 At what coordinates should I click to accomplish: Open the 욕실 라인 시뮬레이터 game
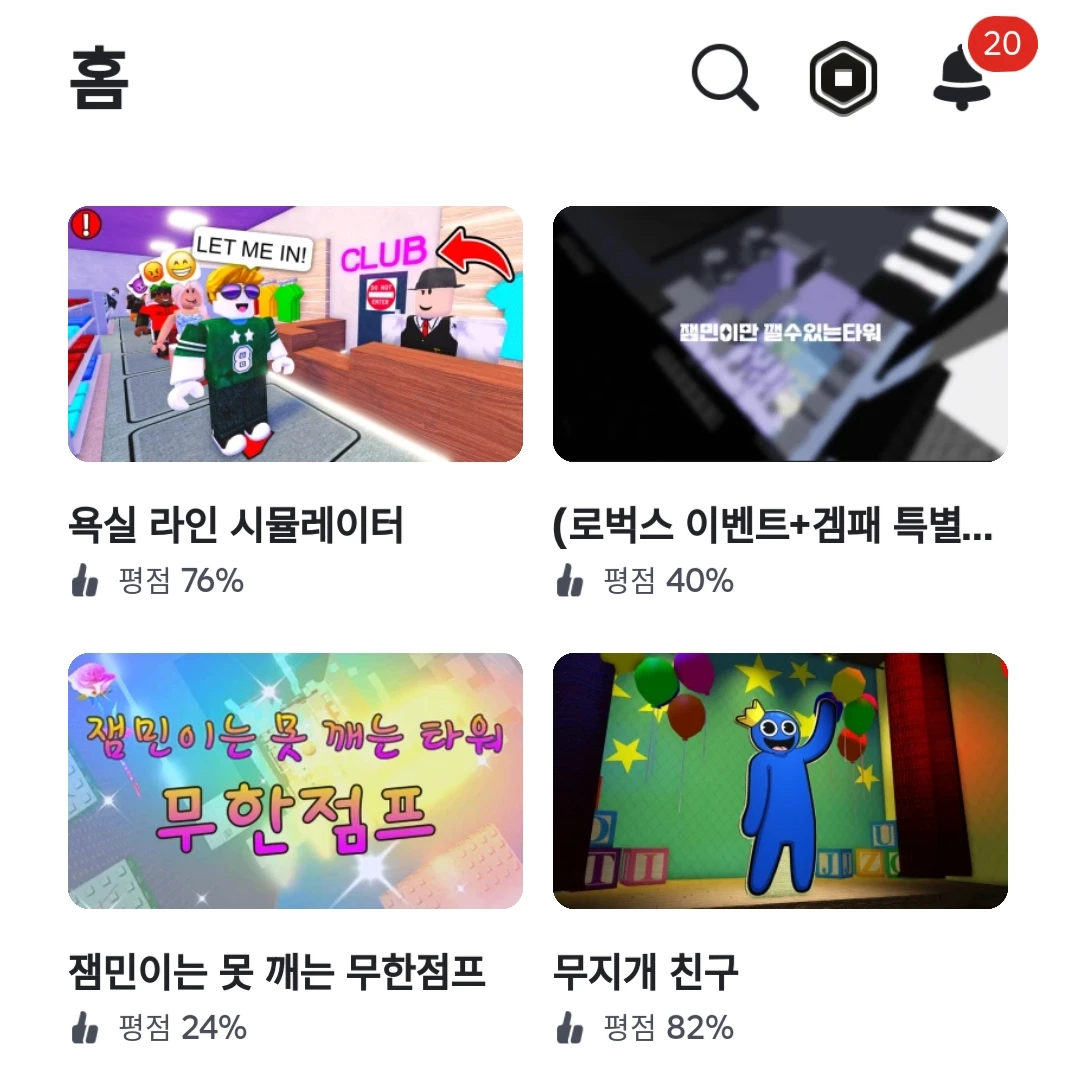coord(295,334)
